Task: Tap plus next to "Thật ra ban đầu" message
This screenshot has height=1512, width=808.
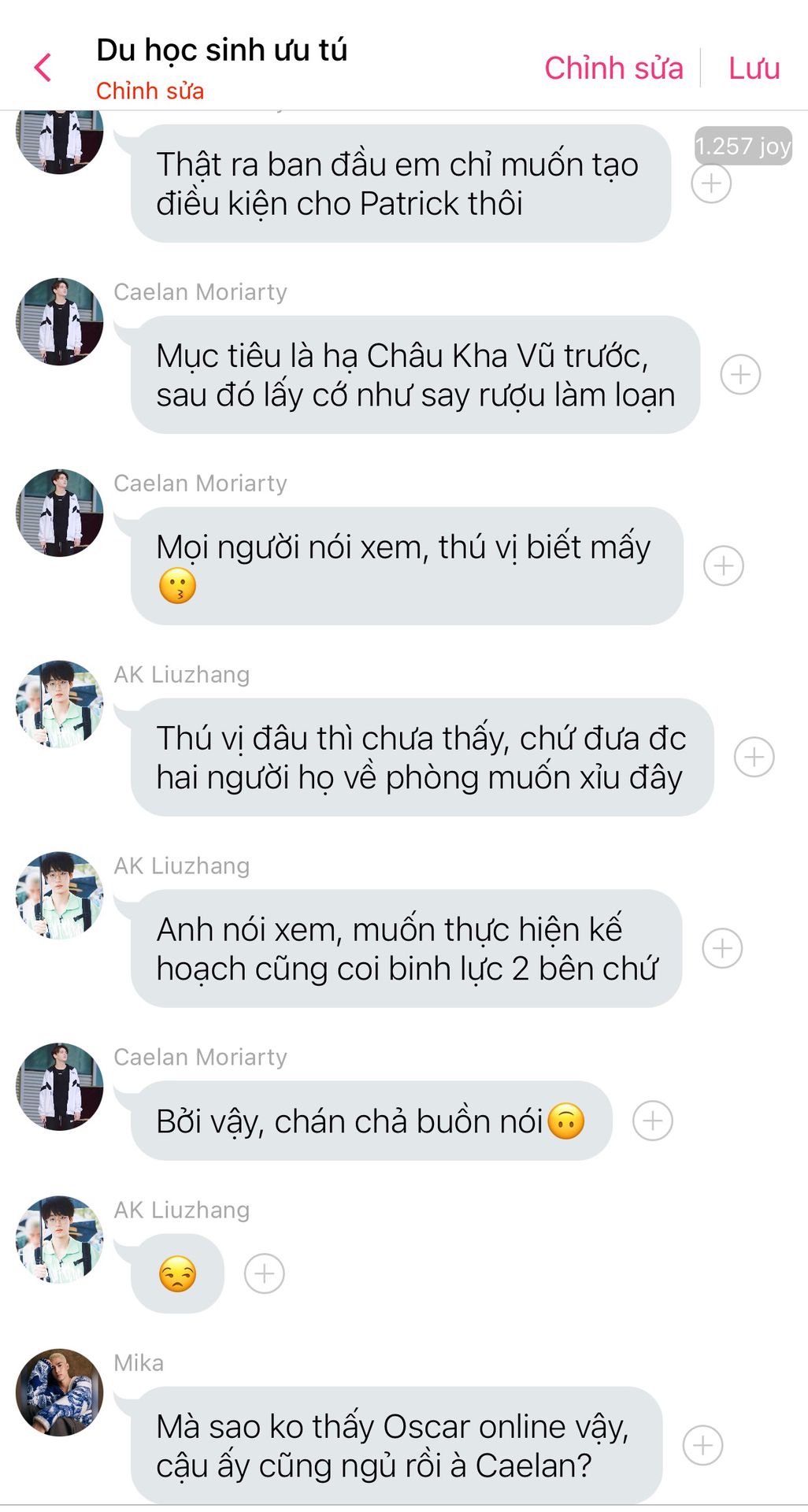Action: [x=711, y=183]
